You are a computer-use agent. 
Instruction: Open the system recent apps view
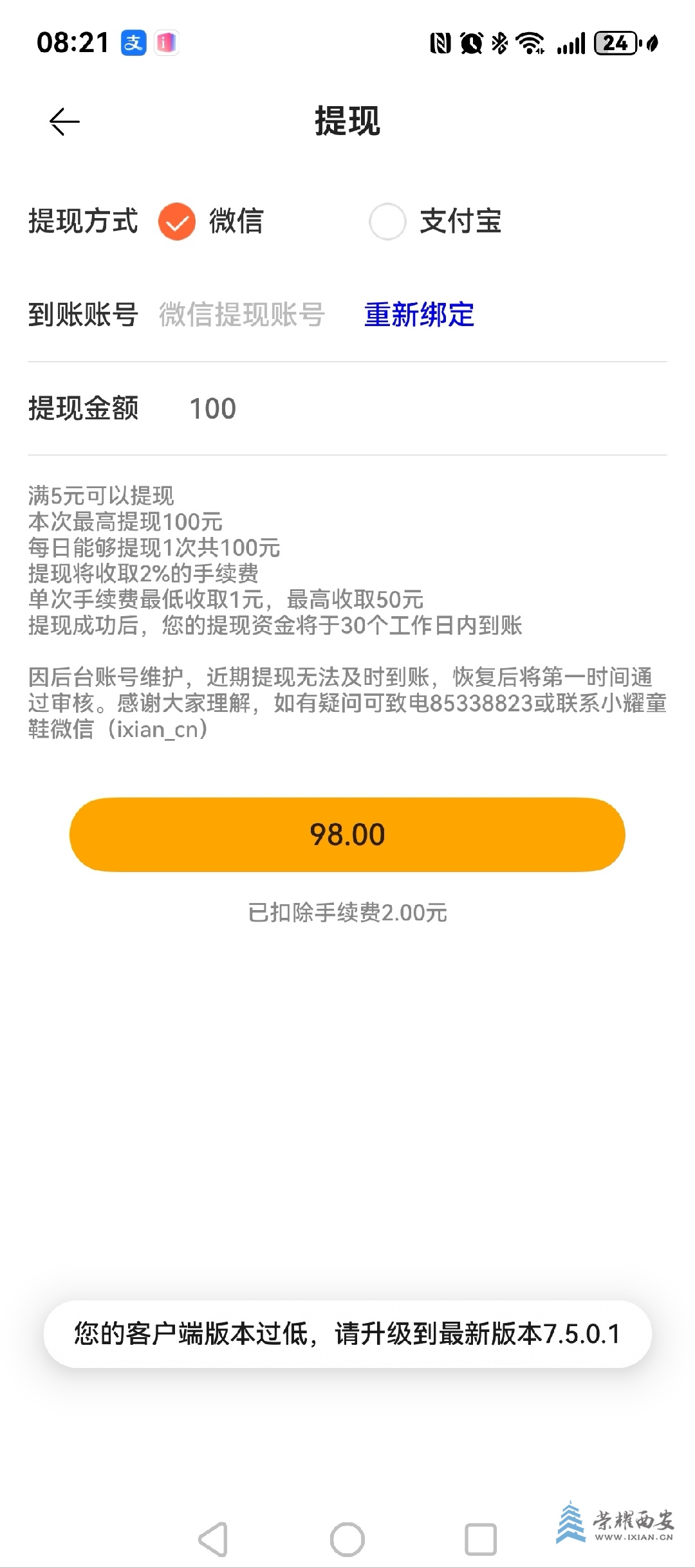pos(480,1540)
